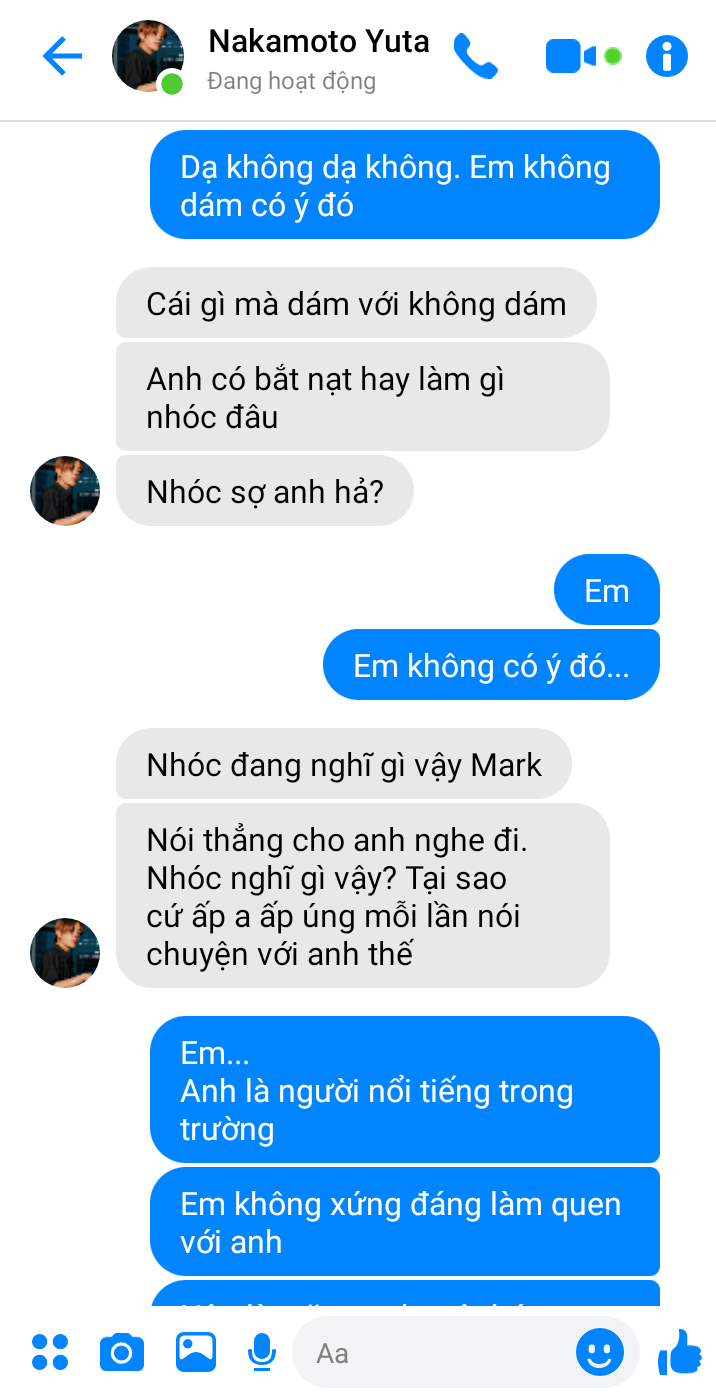Open the emoji picker smiley
This screenshot has width=716, height=1395.
(599, 1352)
